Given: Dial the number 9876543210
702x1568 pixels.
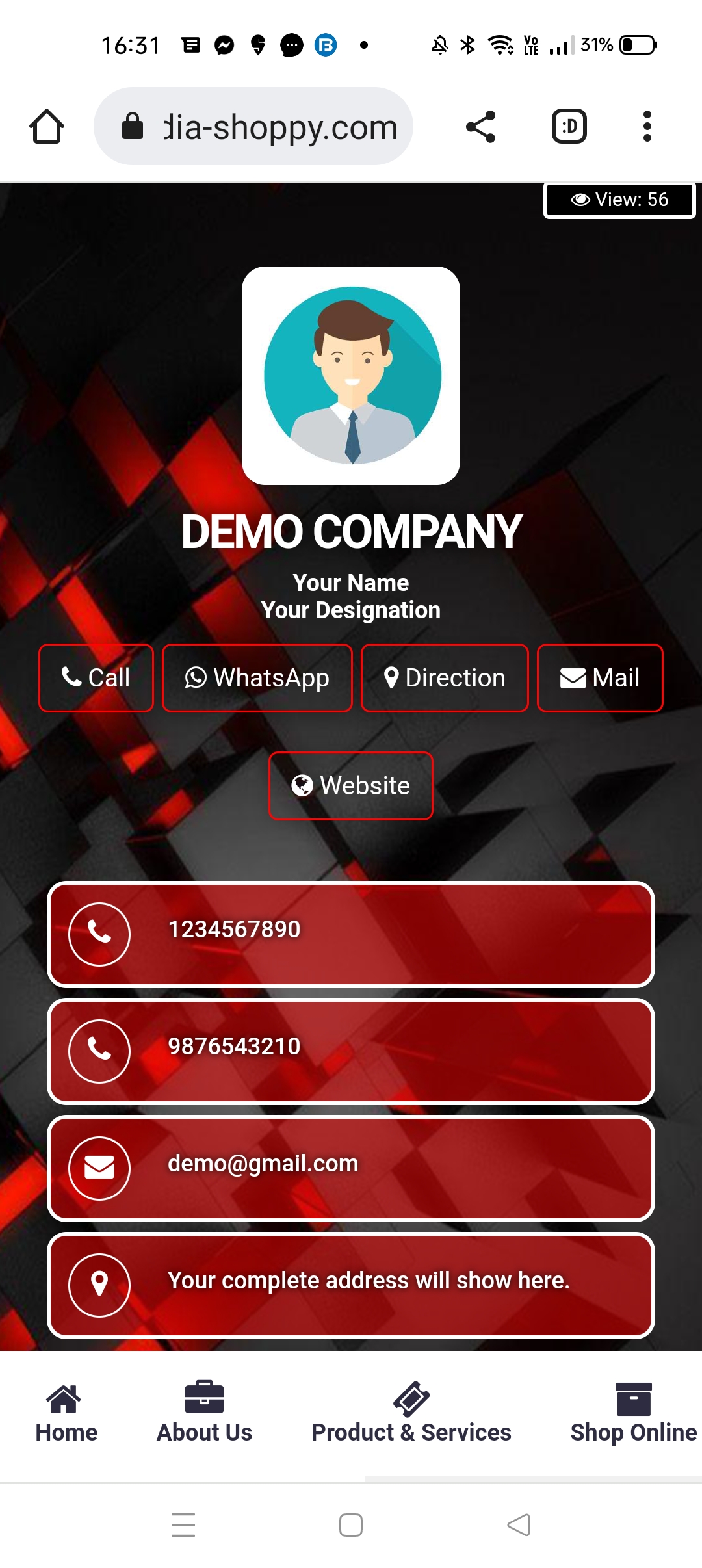Looking at the screenshot, I should point(351,1051).
